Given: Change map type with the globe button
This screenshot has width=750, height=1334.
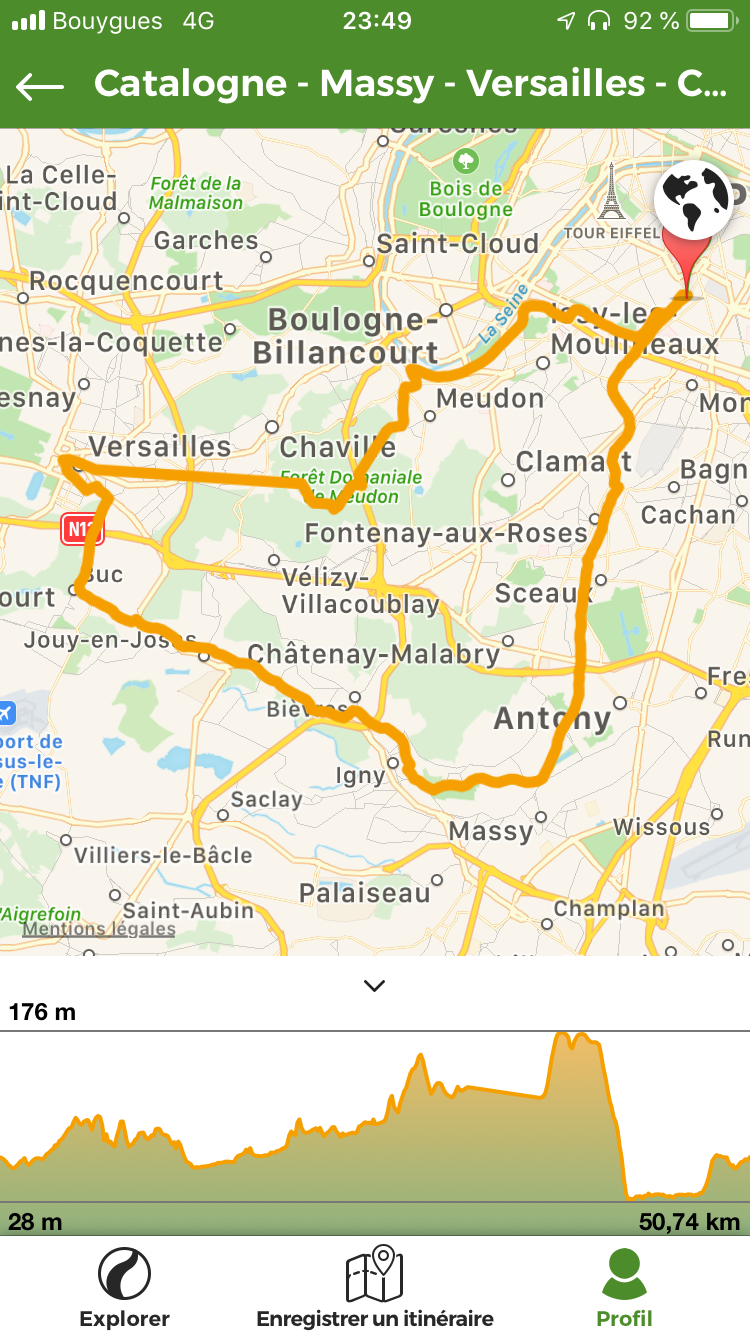Looking at the screenshot, I should pos(691,197).
